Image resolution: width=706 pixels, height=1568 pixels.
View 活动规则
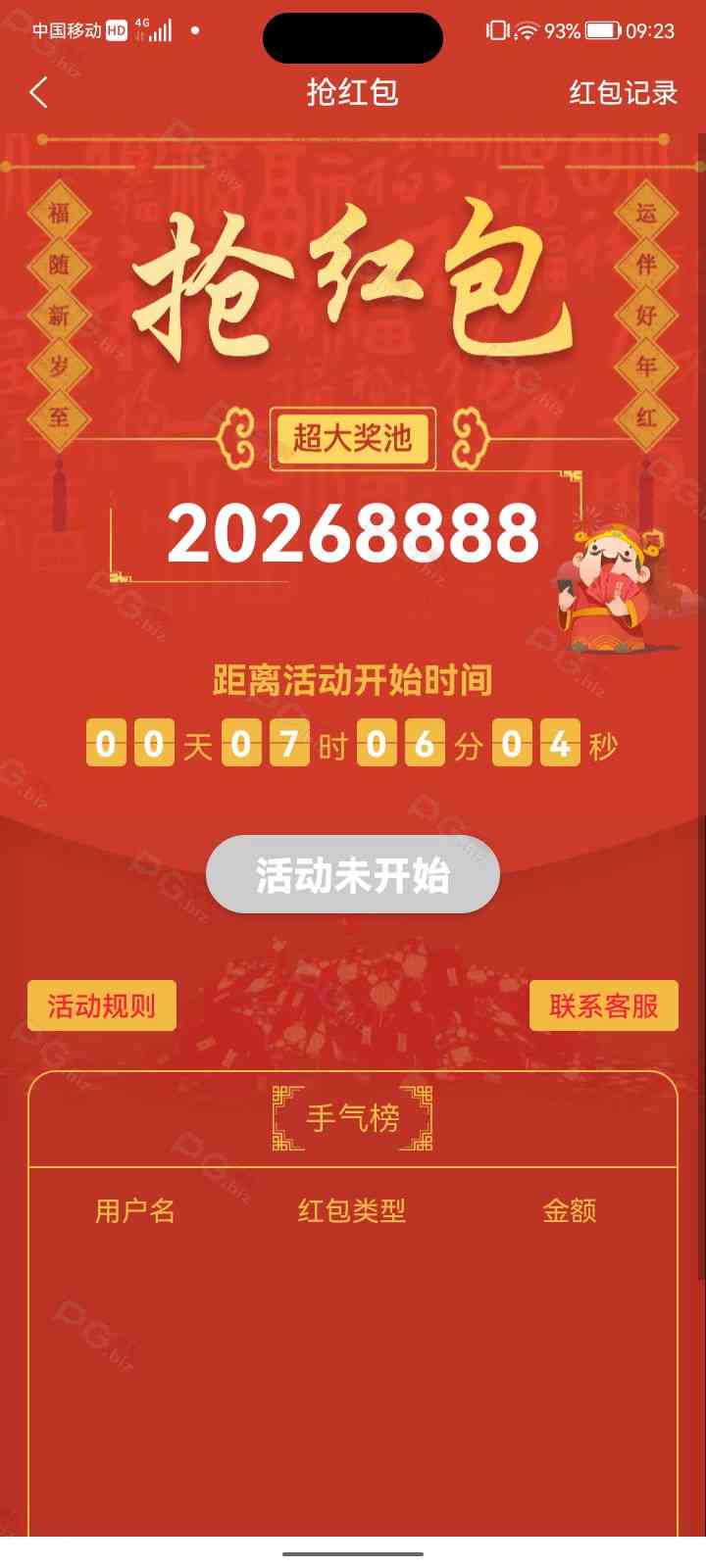[x=102, y=1005]
